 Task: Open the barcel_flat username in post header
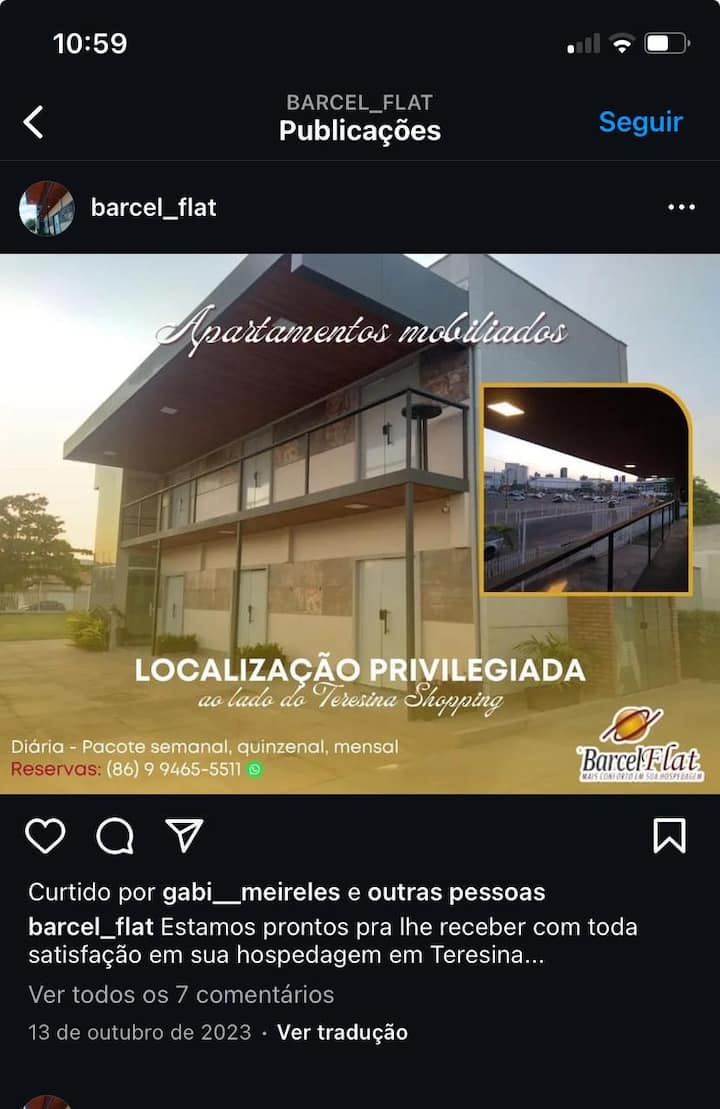(x=153, y=207)
